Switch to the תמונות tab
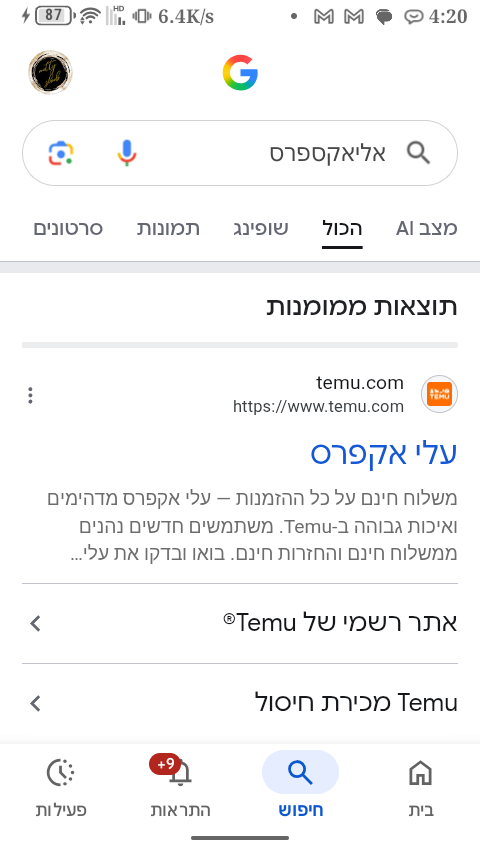This screenshot has width=480, height=854. (x=168, y=228)
